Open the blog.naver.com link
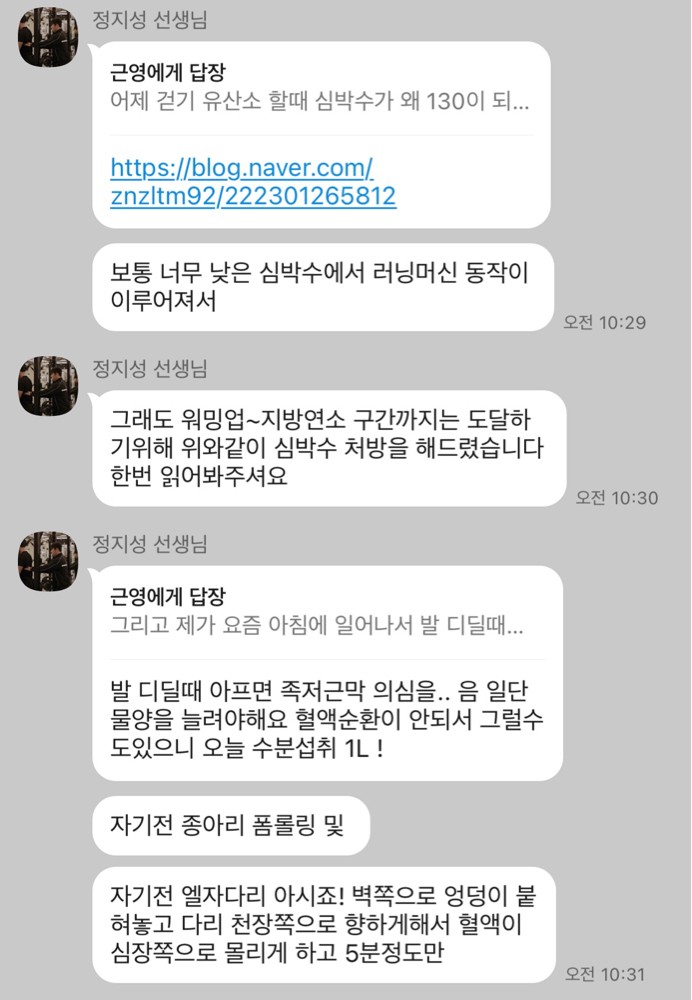The image size is (692, 1000). (x=252, y=181)
